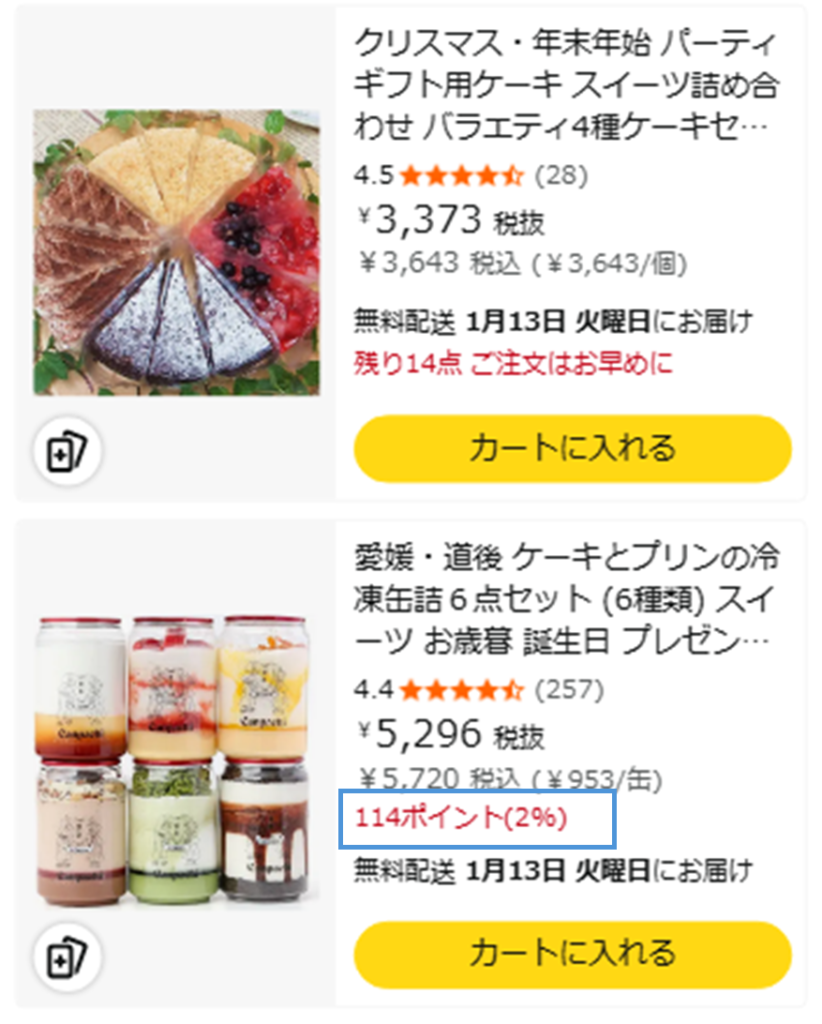822x1024 pixels.
Task: Open the 愛媛・道後 canned cake product image
Action: (x=176, y=760)
